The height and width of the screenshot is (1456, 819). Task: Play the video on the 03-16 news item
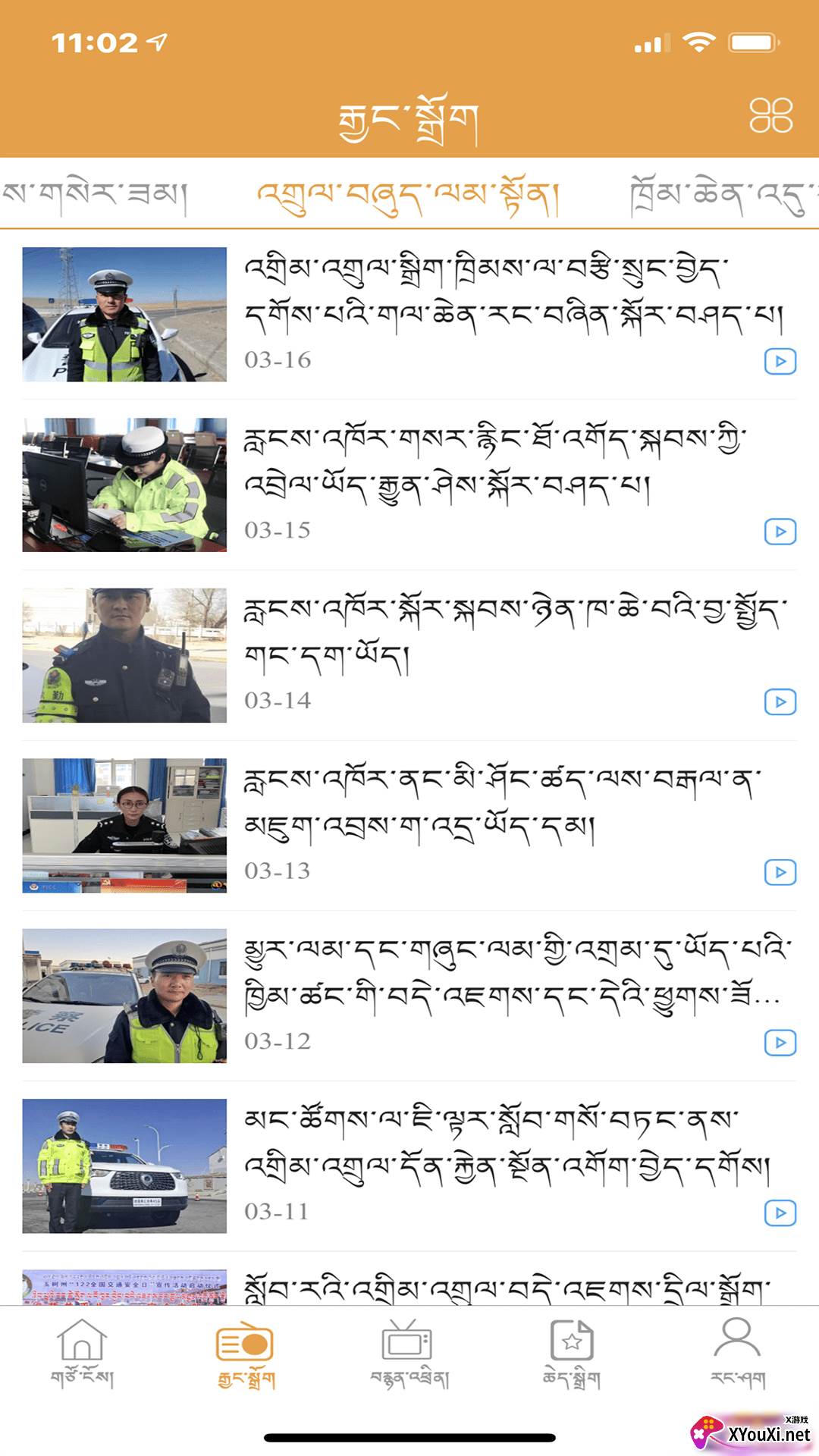[x=779, y=362]
